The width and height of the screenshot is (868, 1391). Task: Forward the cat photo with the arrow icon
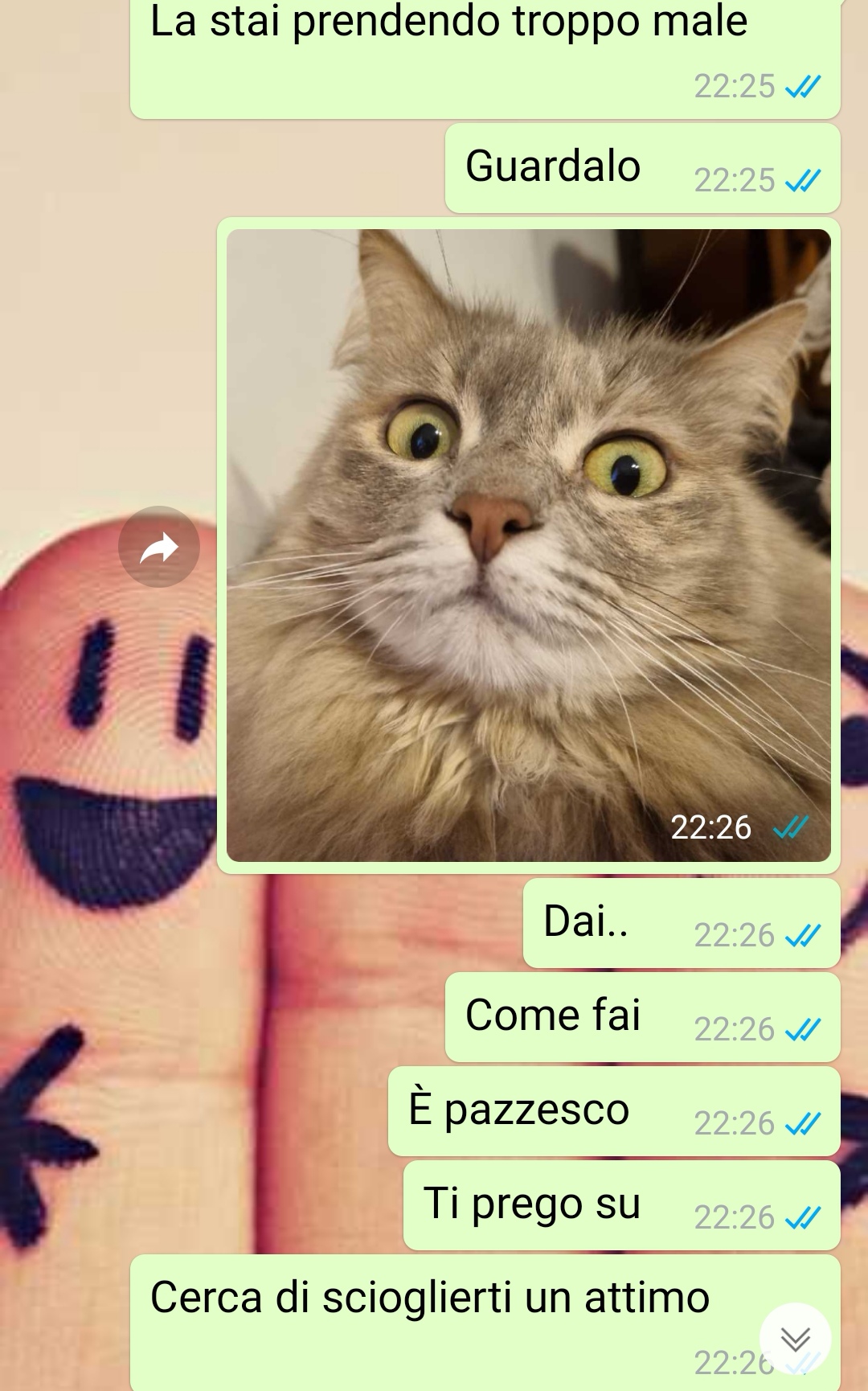(159, 548)
